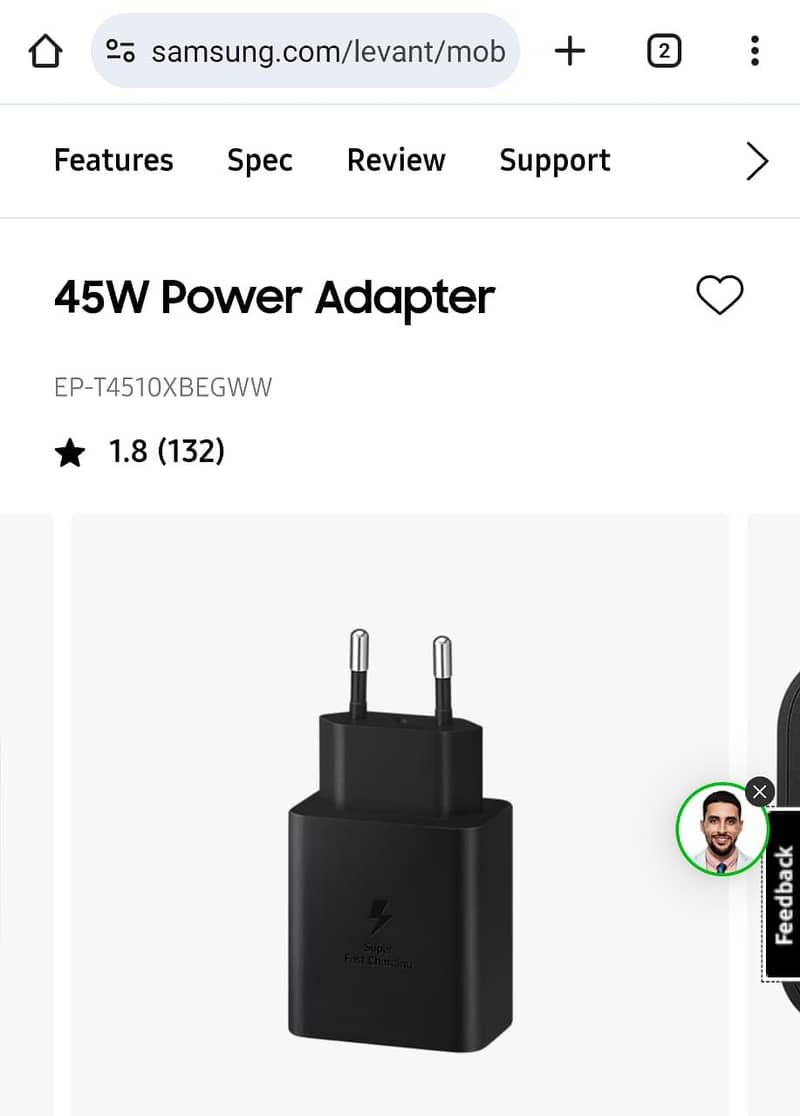Viewport: 800px width, 1116px height.
Task: Open the Review section
Action: pyautogui.click(x=396, y=160)
